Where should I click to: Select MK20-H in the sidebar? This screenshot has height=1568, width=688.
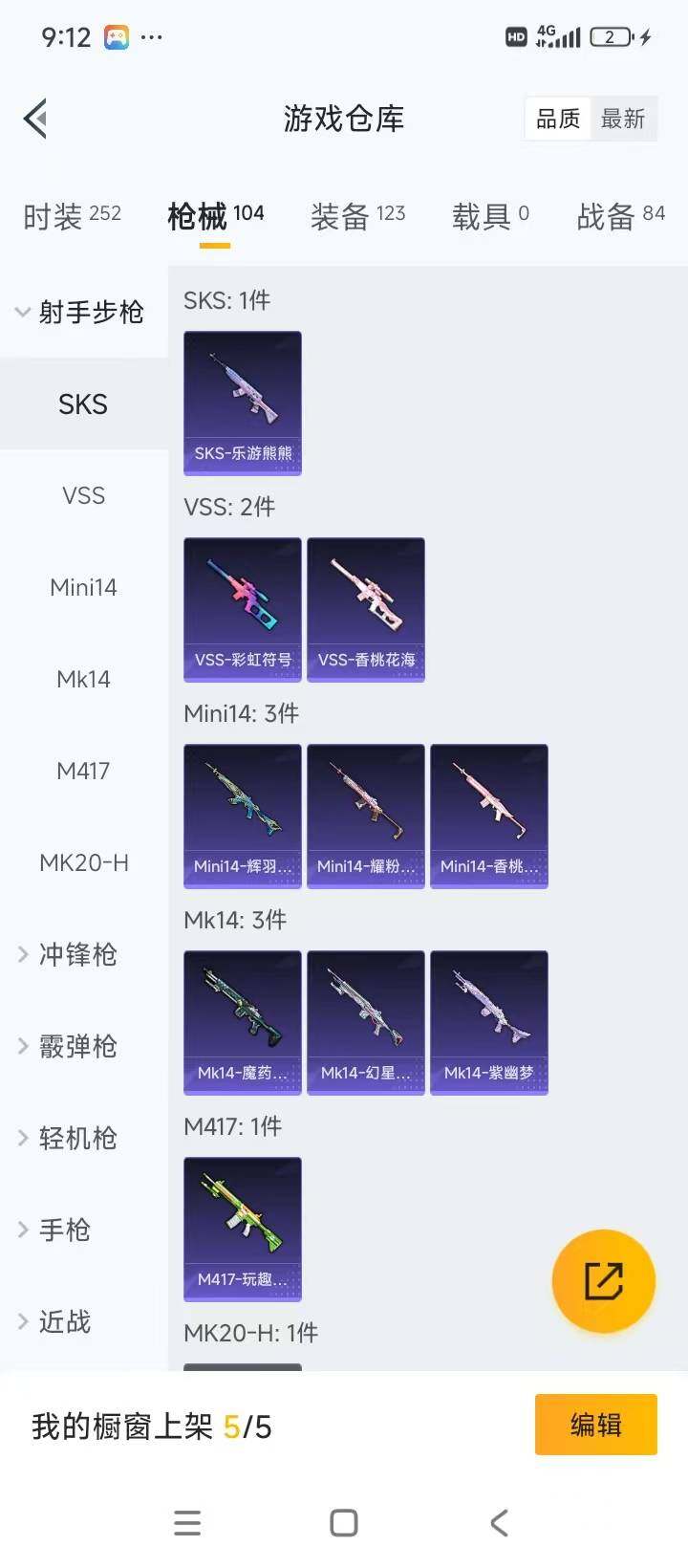tap(83, 862)
